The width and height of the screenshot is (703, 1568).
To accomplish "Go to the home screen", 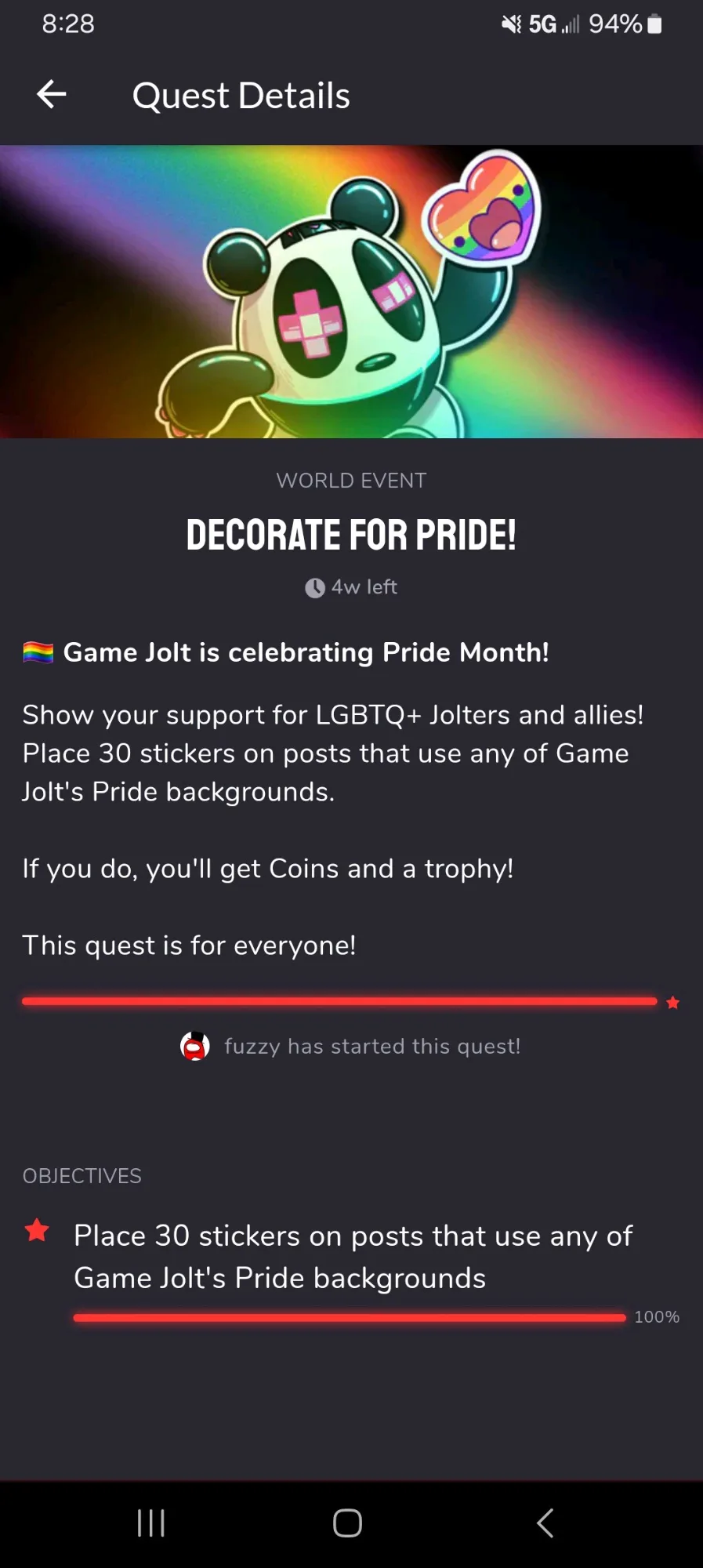I will click(347, 1523).
